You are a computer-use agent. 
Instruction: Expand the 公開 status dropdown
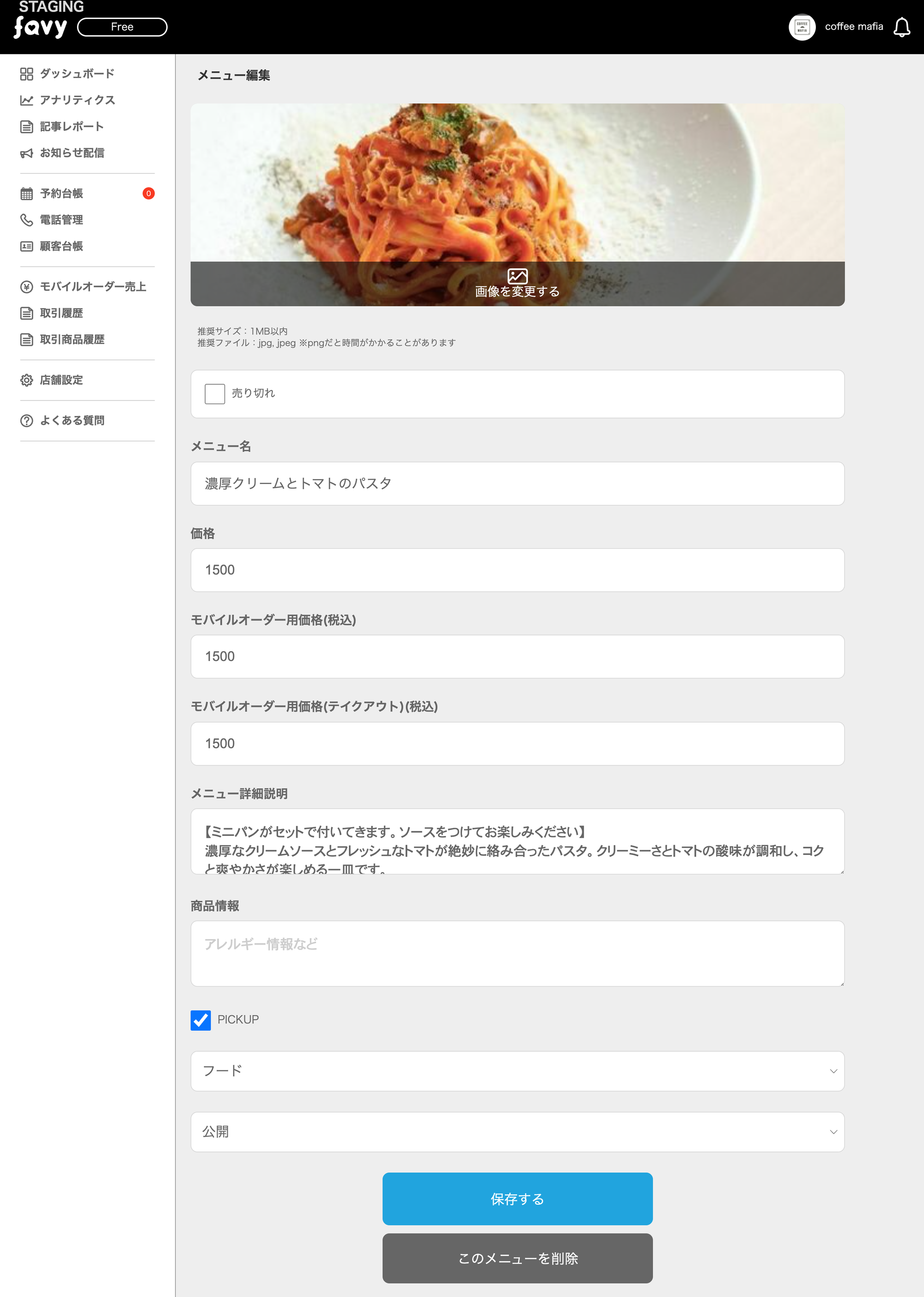(x=517, y=1132)
